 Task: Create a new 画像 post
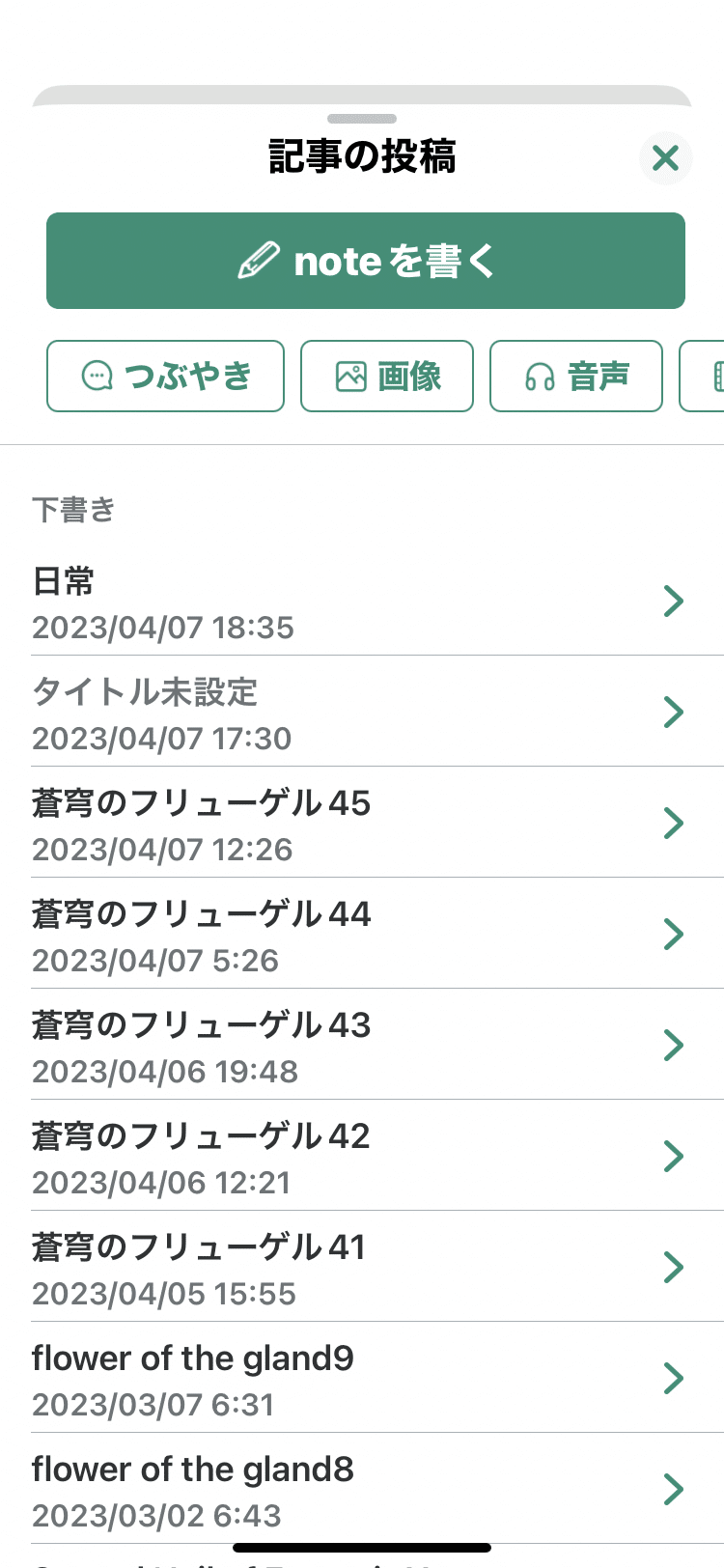click(386, 376)
